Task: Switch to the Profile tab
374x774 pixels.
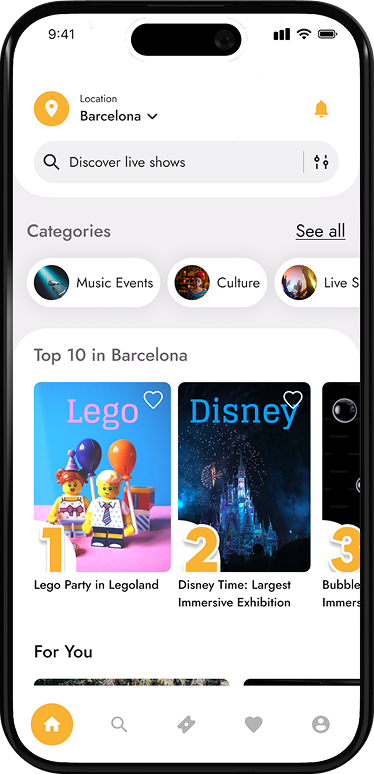Action: pos(321,725)
